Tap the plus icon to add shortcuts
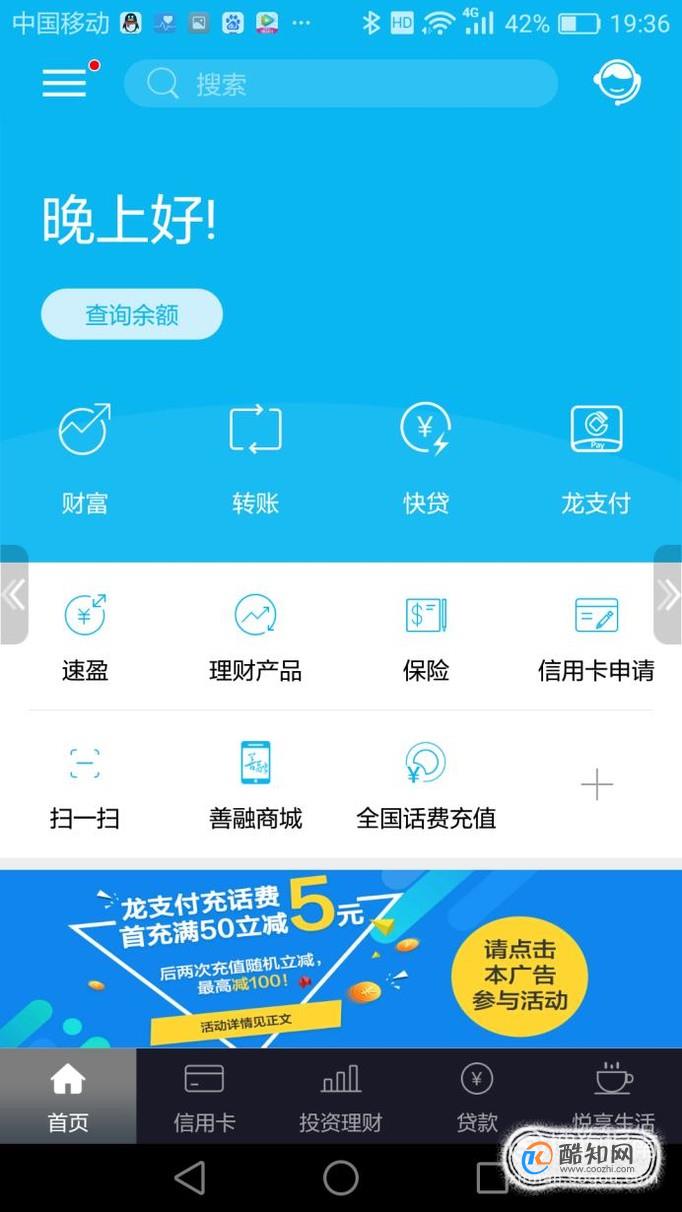This screenshot has width=682, height=1212. coord(597,785)
